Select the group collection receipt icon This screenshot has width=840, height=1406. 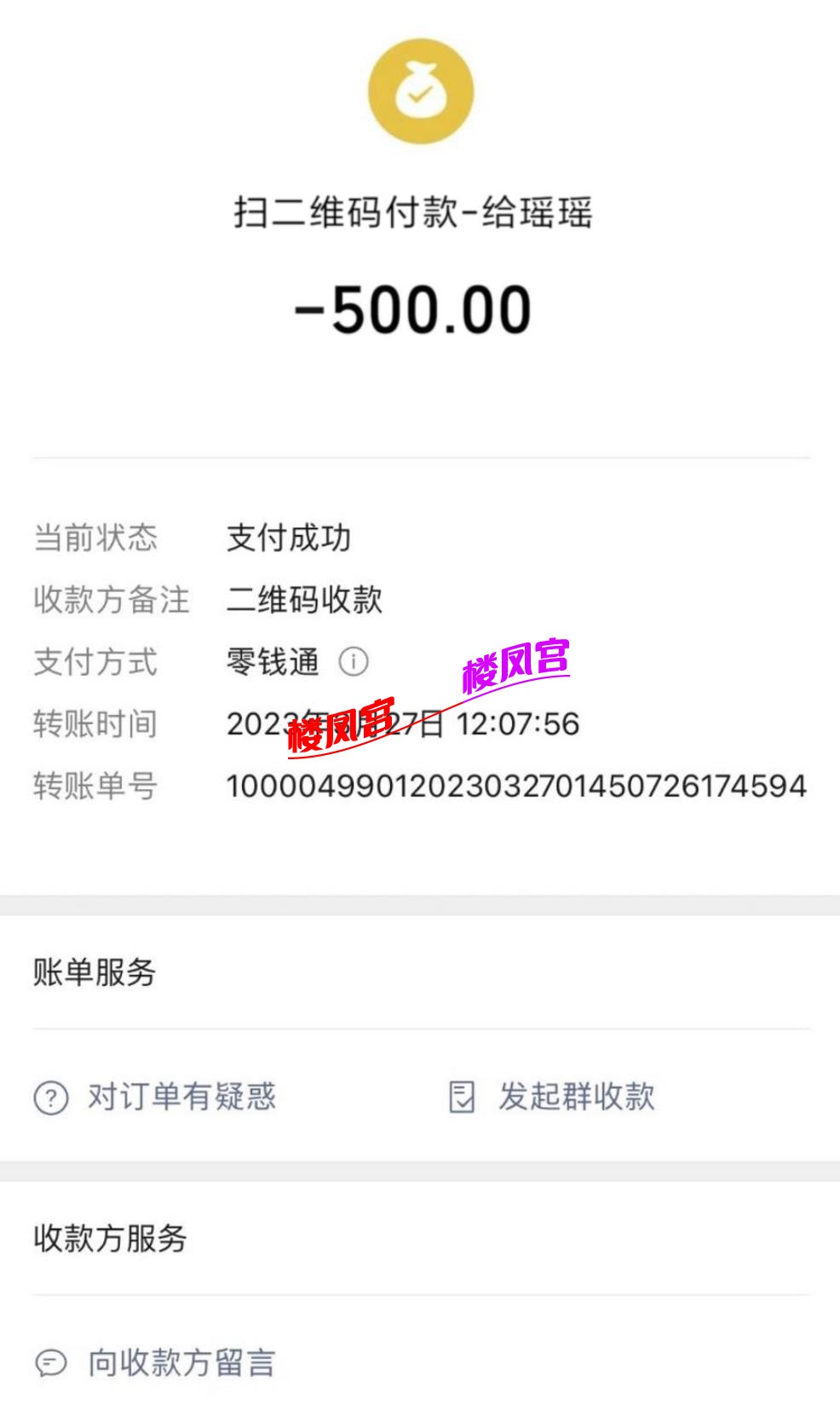pyautogui.click(x=461, y=1098)
